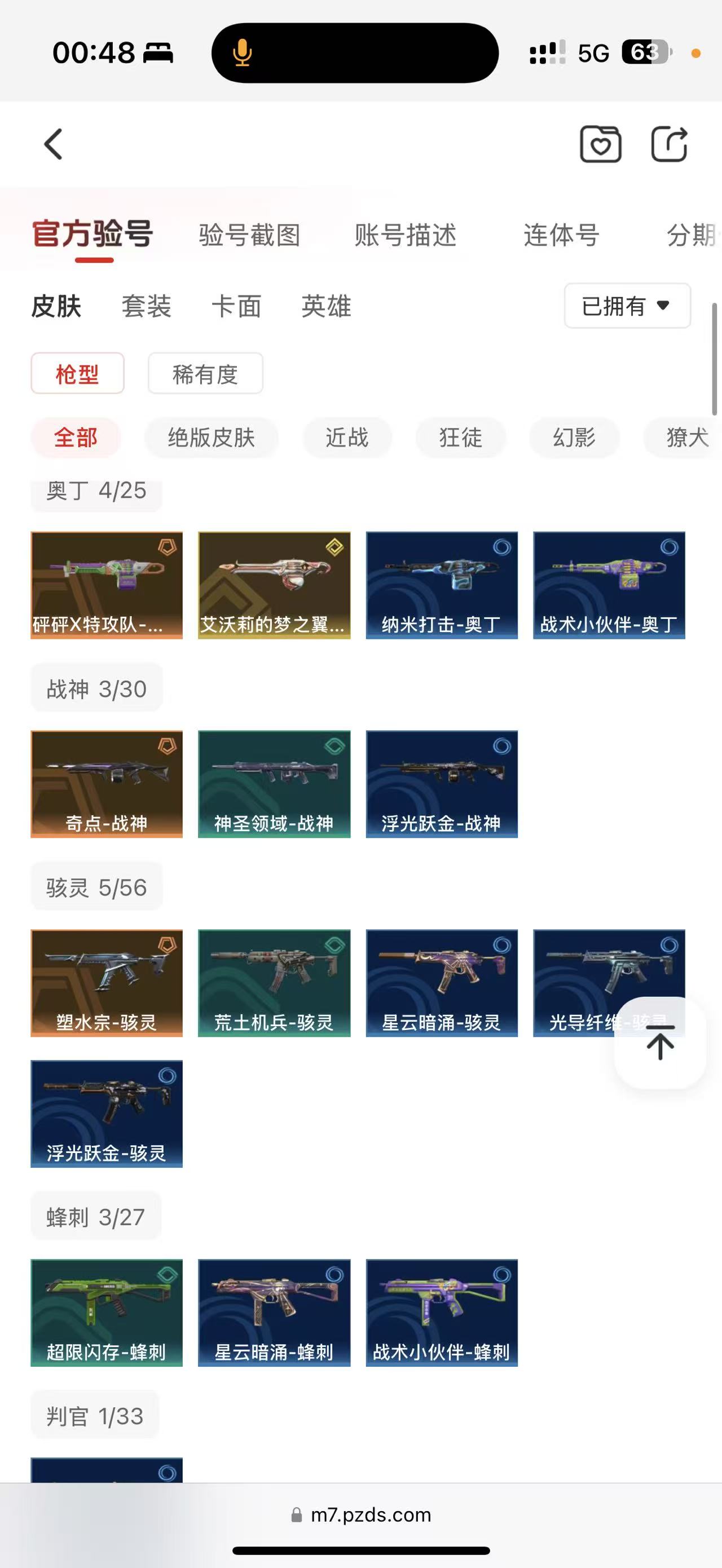Sort by 稀有度 instead of 枪型

click(x=205, y=374)
